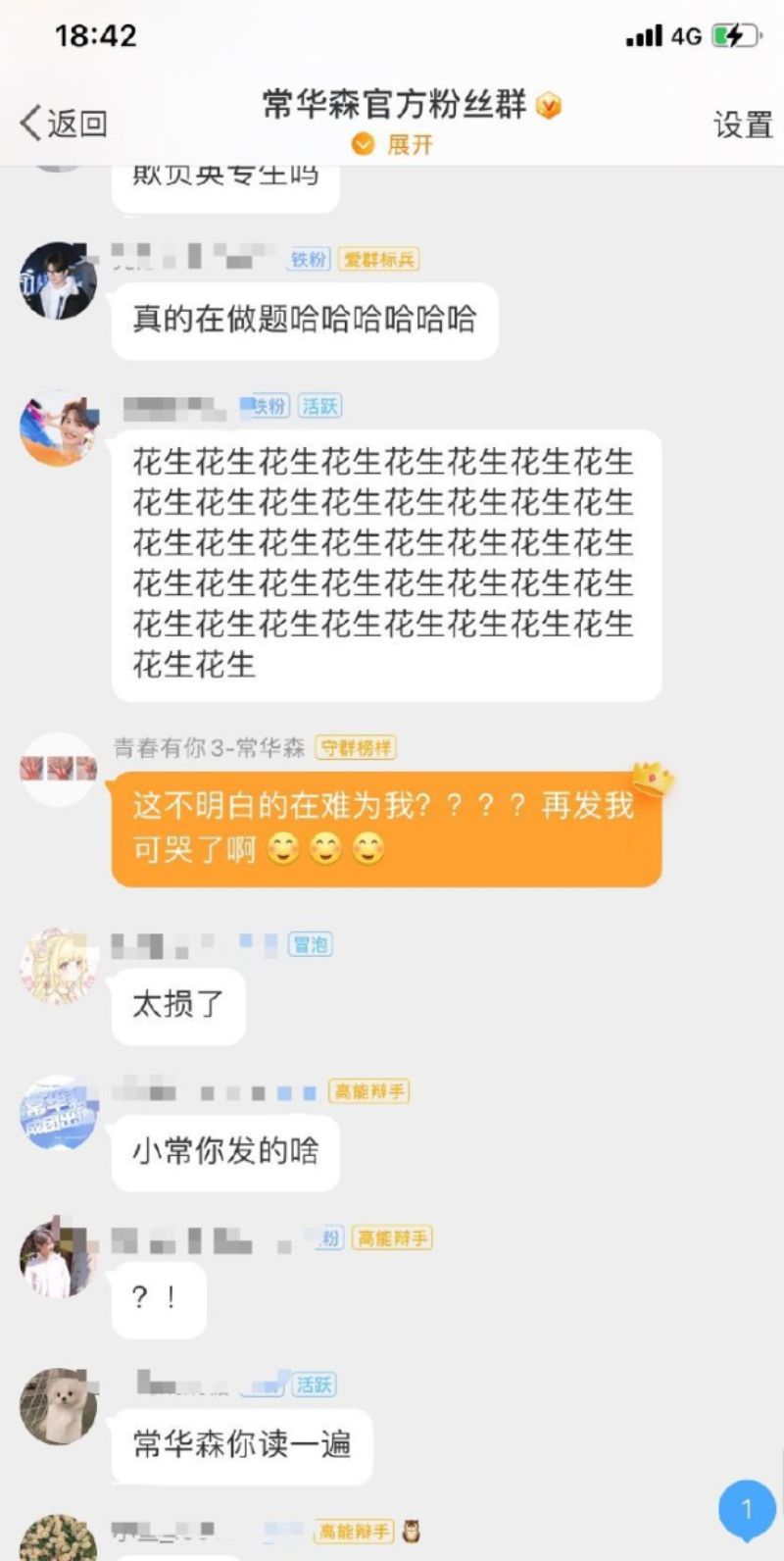Open avatar of the 花生花生 message sender
The width and height of the screenshot is (784, 1561).
point(59,428)
